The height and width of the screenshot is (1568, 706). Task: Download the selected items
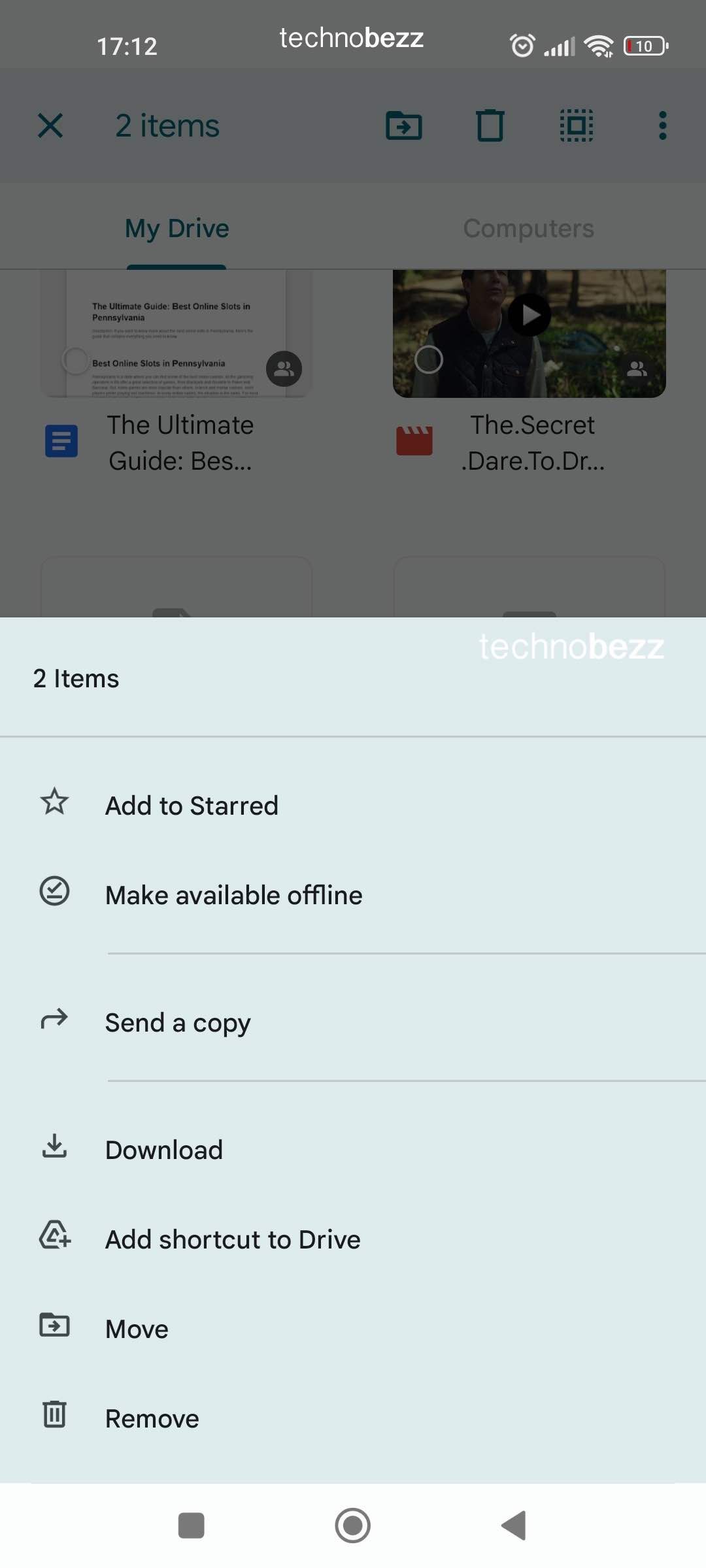tap(353, 1149)
